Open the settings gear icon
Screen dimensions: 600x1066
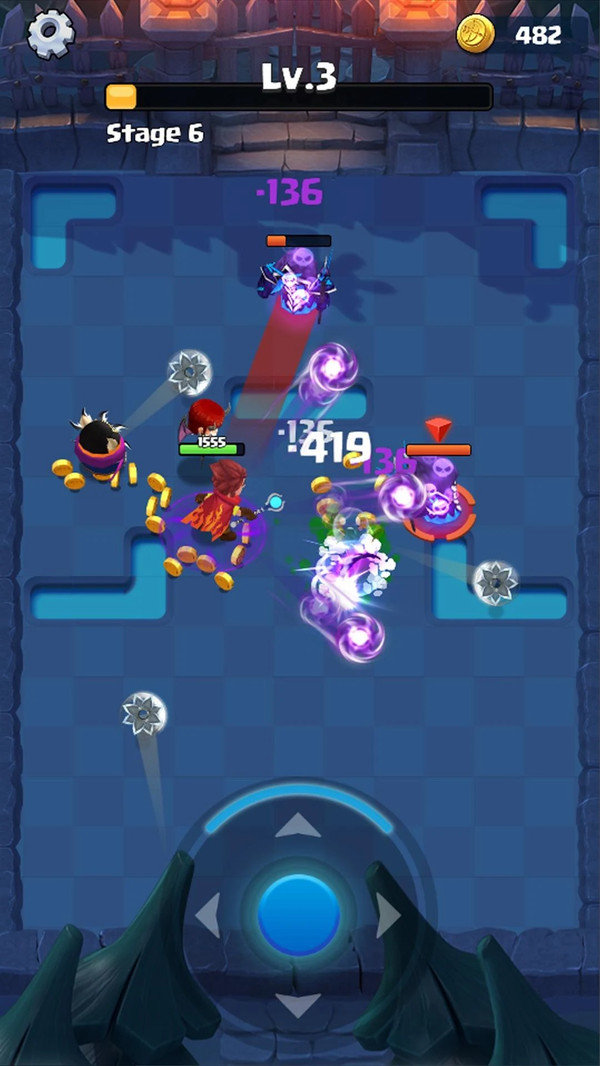pos(50,33)
